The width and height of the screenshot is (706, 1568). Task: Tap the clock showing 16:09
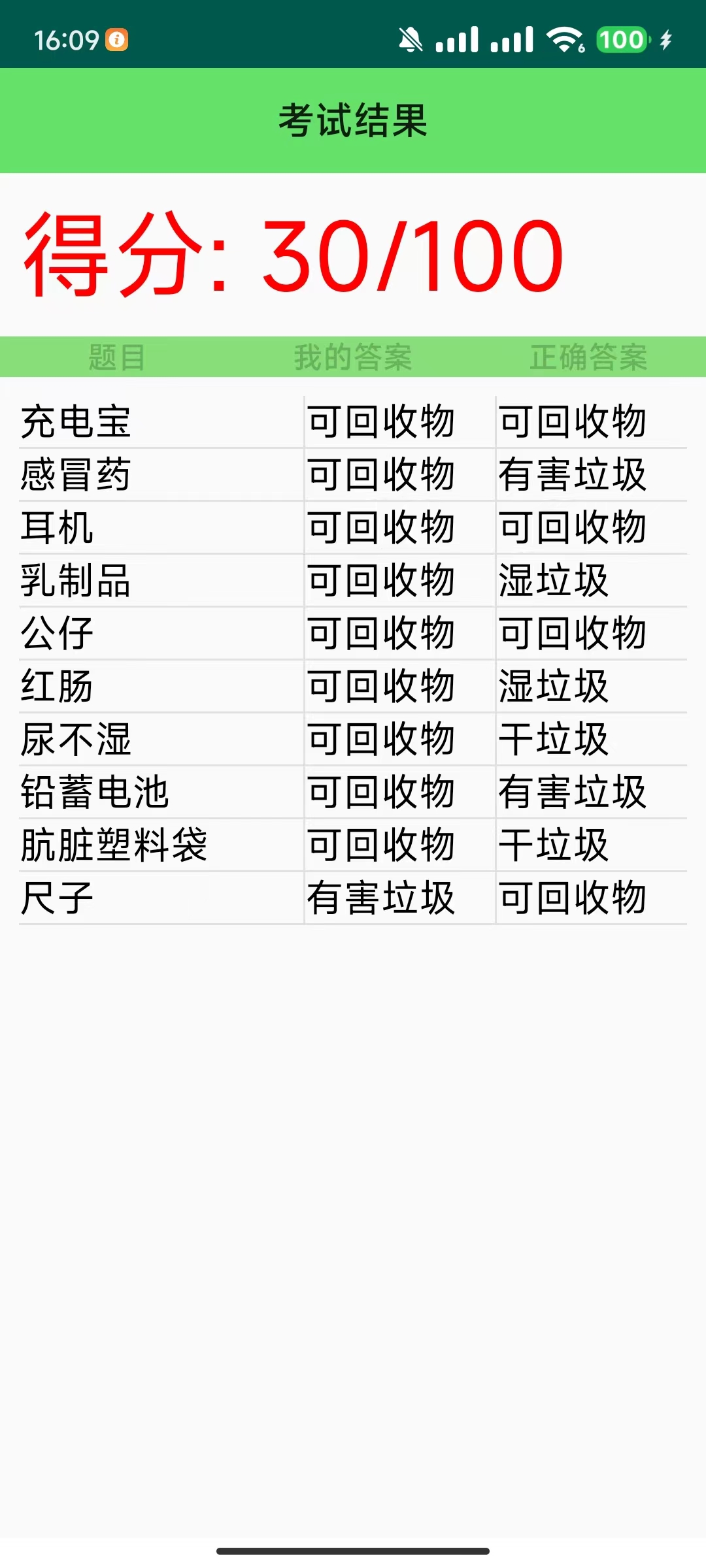click(x=67, y=39)
